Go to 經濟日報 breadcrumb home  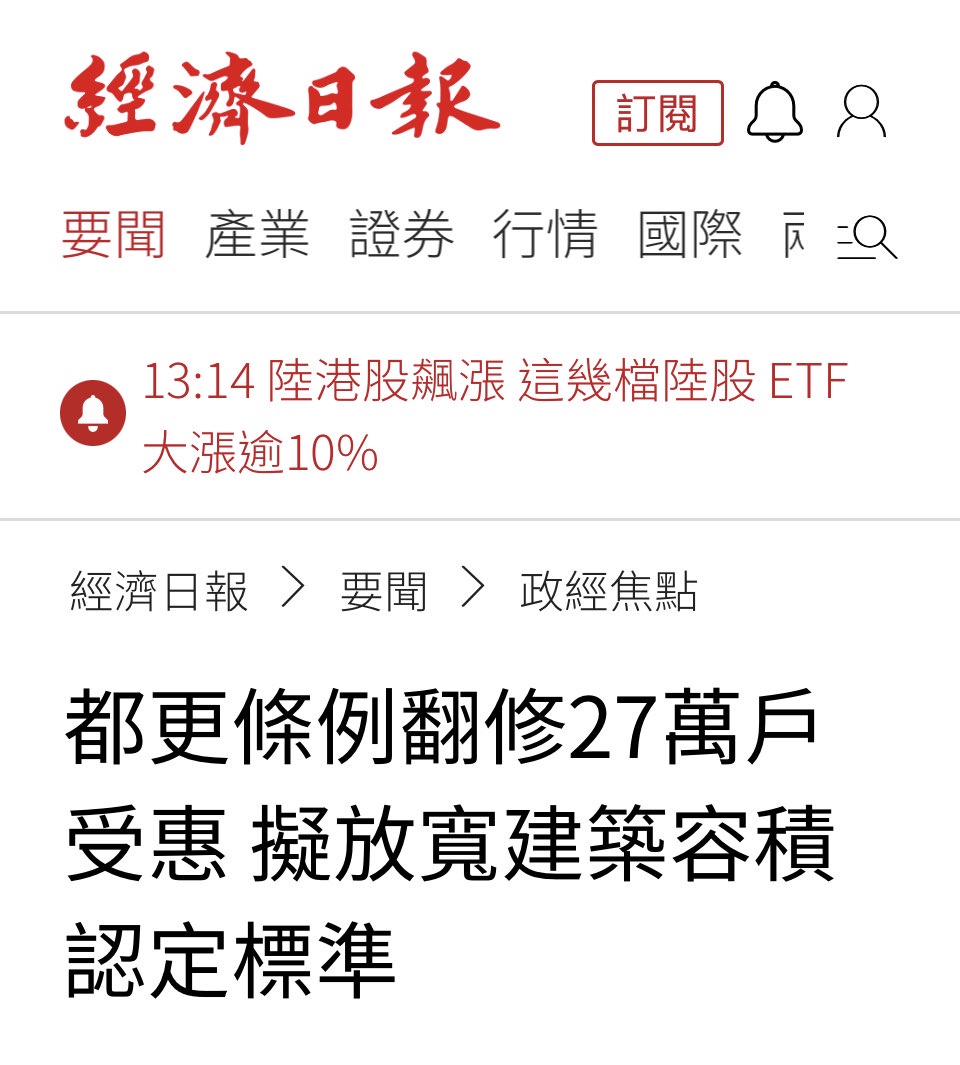pos(159,591)
